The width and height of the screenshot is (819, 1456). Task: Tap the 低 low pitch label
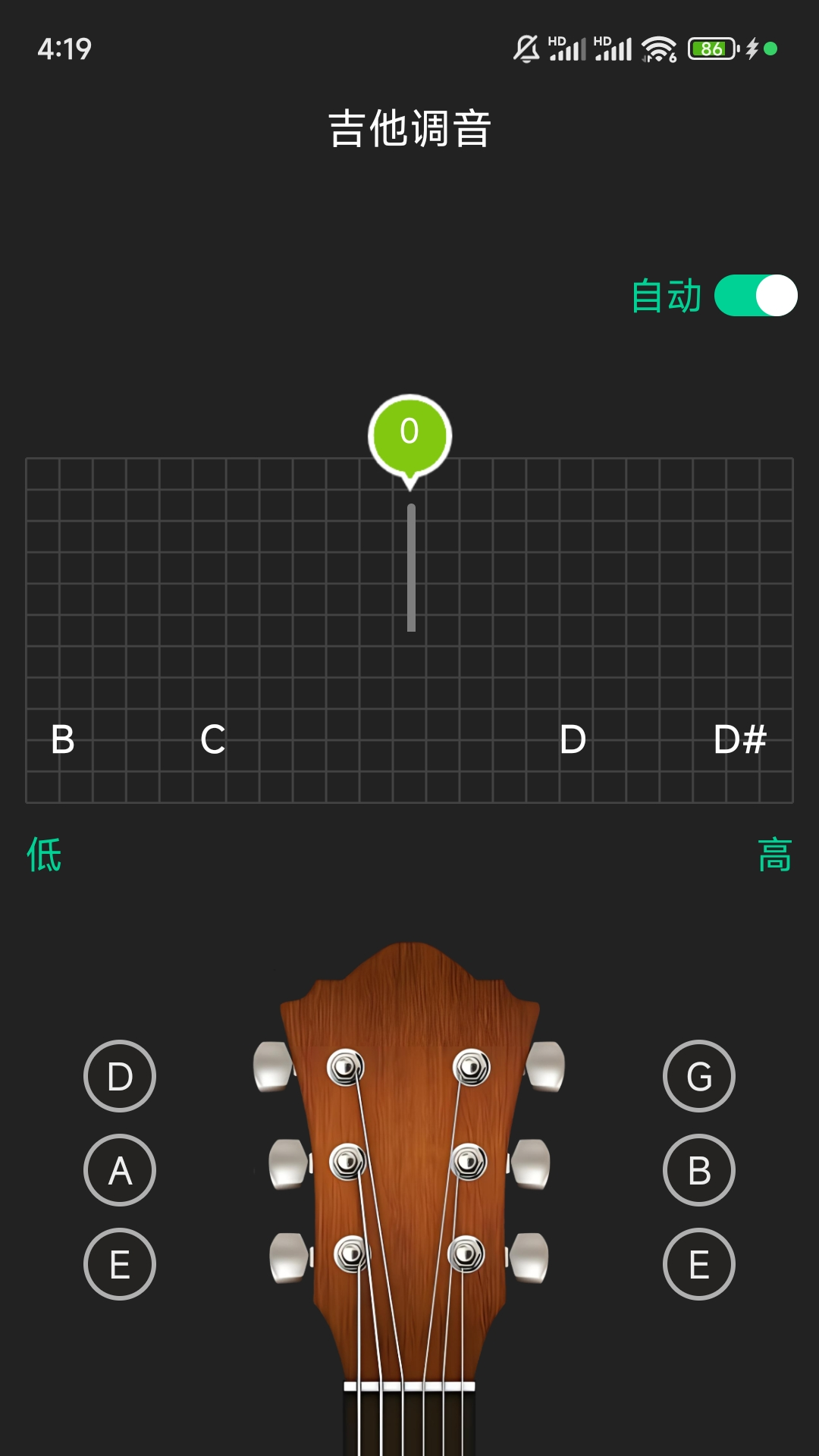42,855
